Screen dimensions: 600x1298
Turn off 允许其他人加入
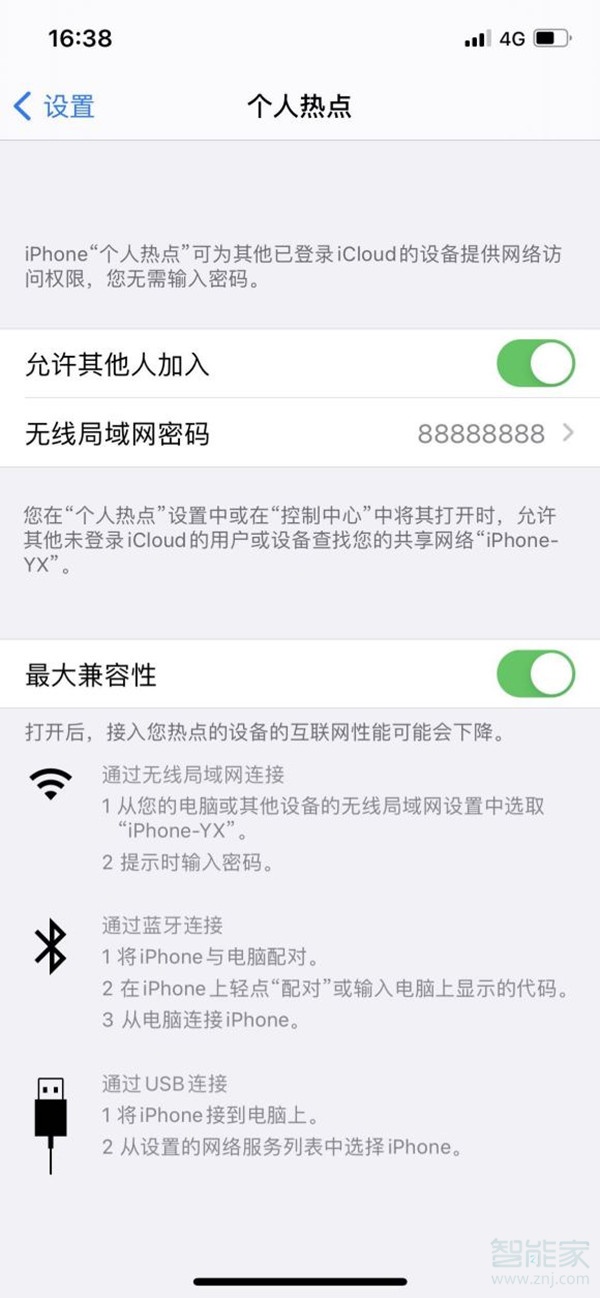coord(535,364)
